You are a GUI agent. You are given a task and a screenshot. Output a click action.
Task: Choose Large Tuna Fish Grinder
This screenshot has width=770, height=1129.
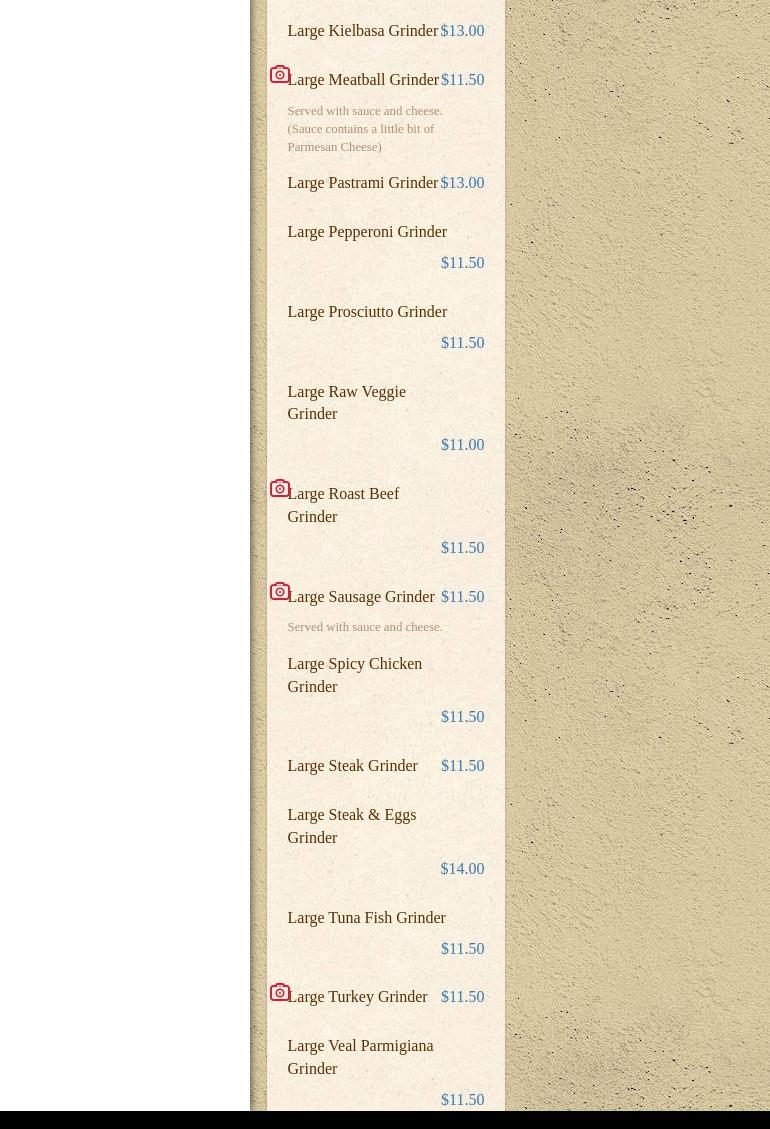coord(366,918)
